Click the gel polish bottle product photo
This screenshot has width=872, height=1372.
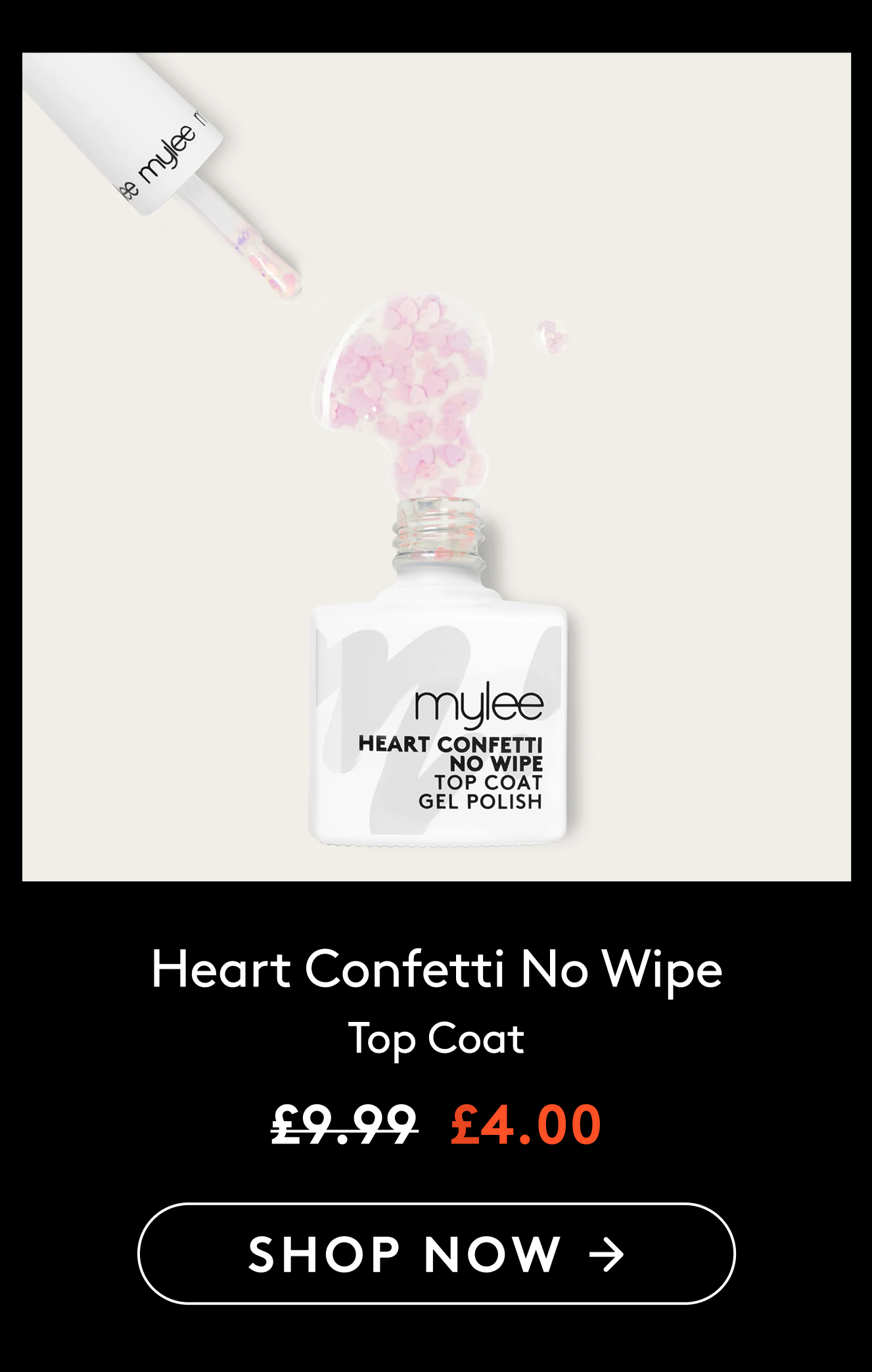[x=437, y=722]
